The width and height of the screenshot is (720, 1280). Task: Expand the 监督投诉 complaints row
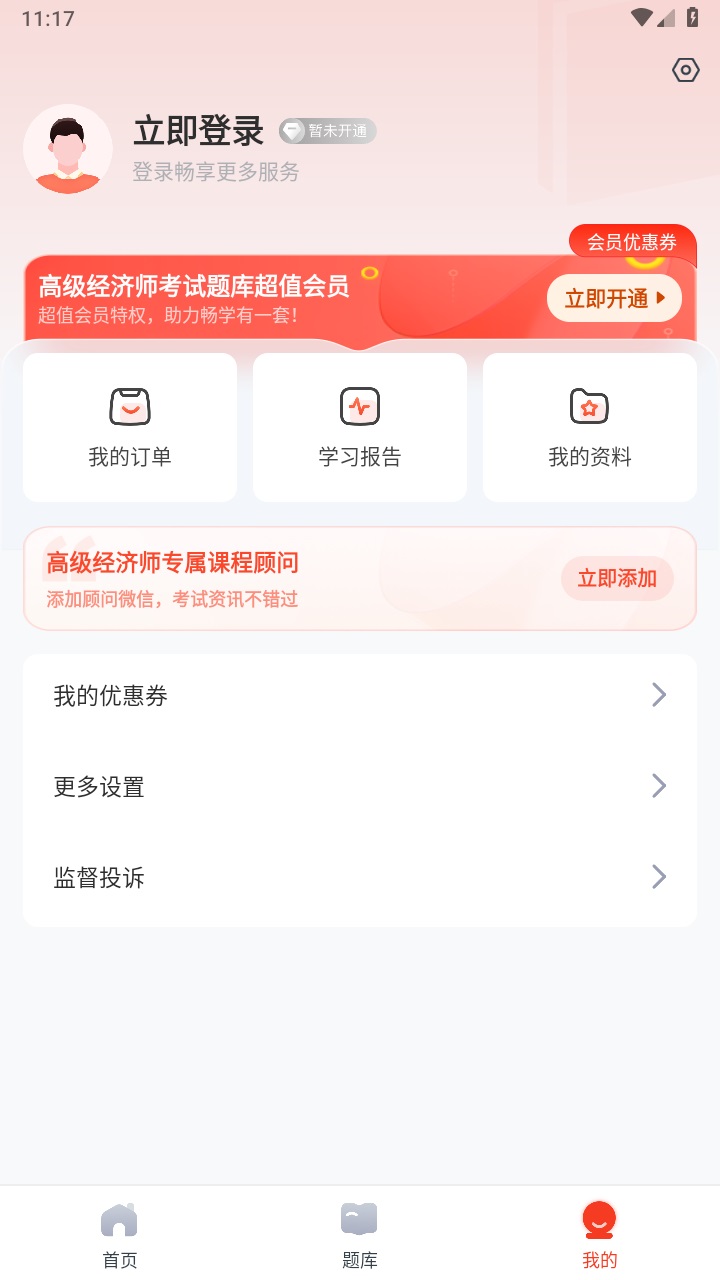click(359, 877)
